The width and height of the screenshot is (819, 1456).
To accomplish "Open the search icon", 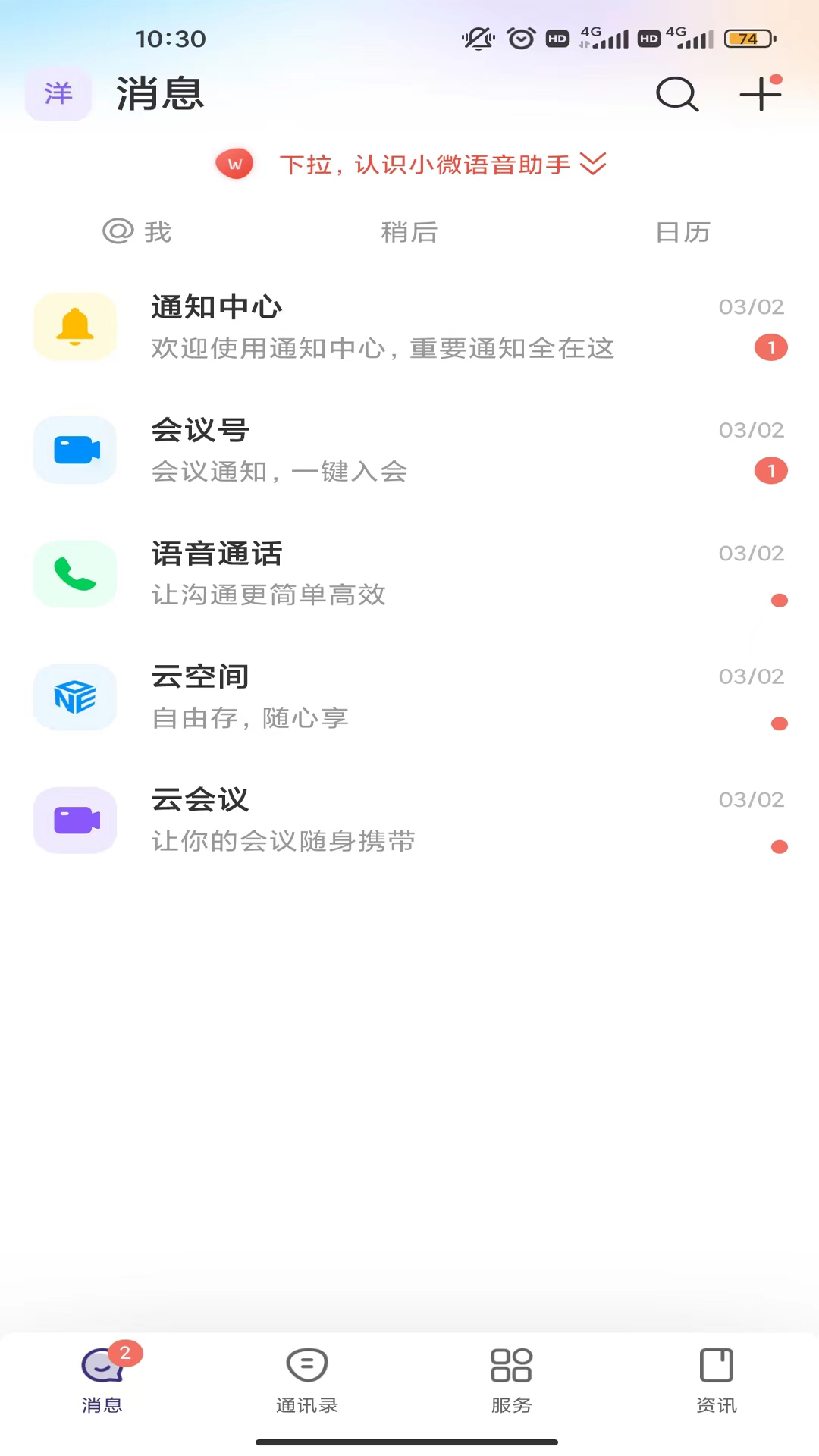I will pyautogui.click(x=676, y=94).
